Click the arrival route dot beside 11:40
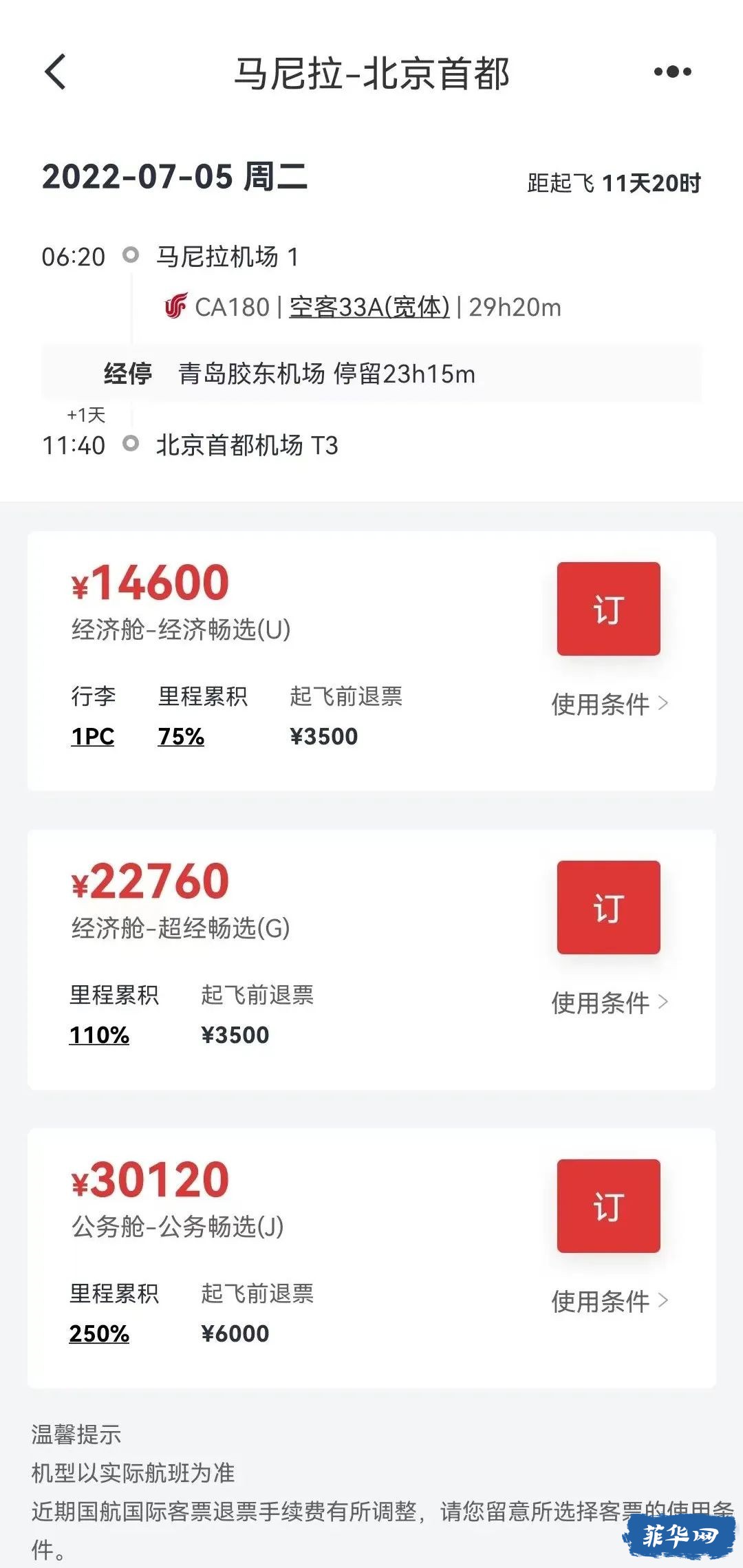The image size is (743, 1568). [131, 444]
